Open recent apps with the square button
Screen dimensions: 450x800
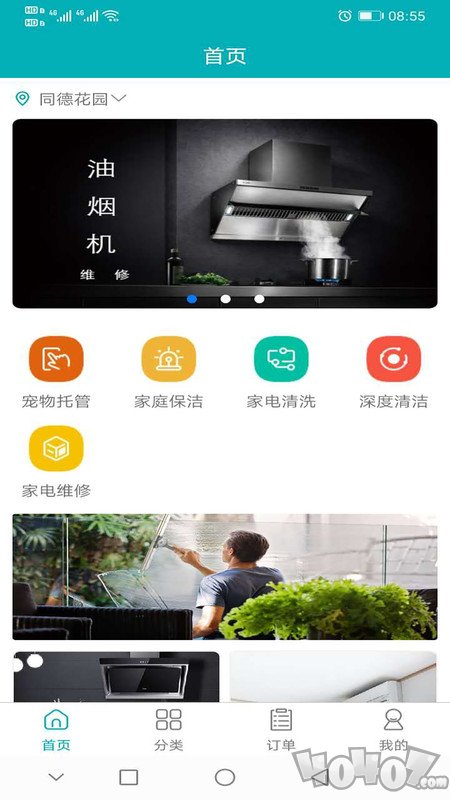pos(129,777)
